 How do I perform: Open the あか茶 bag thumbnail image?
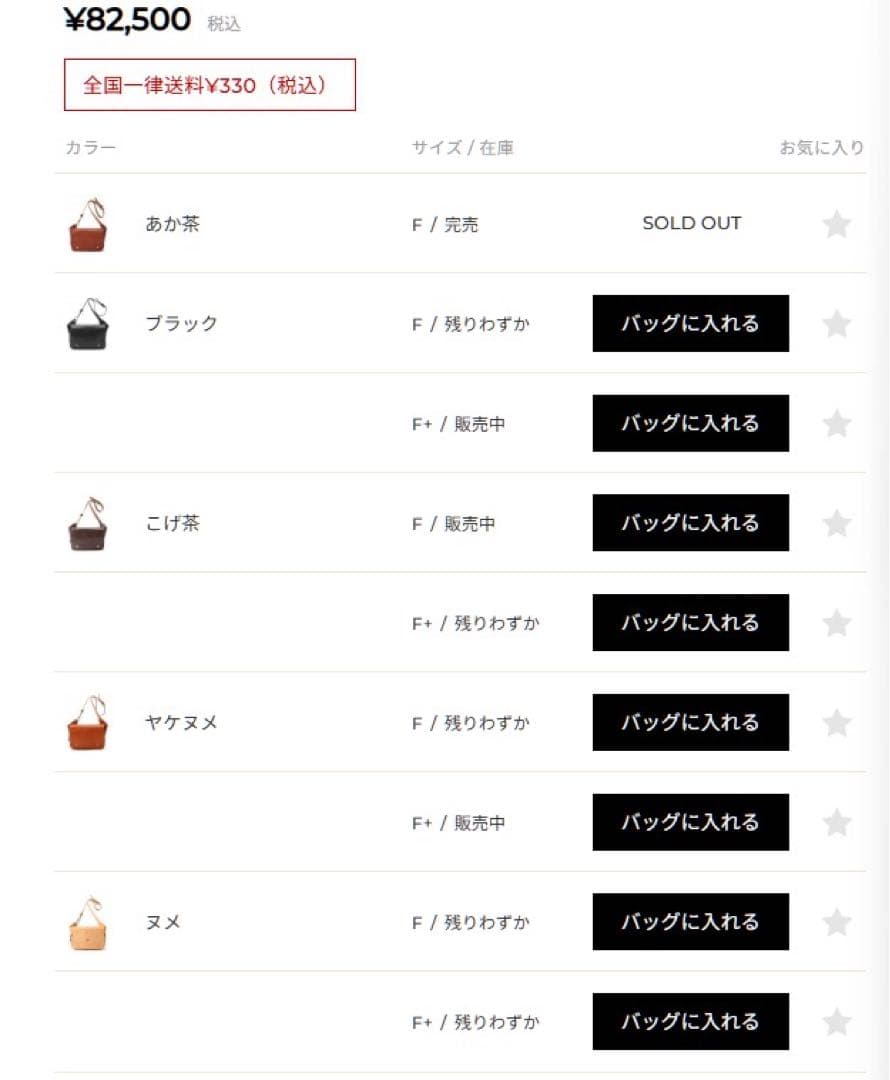[87, 223]
